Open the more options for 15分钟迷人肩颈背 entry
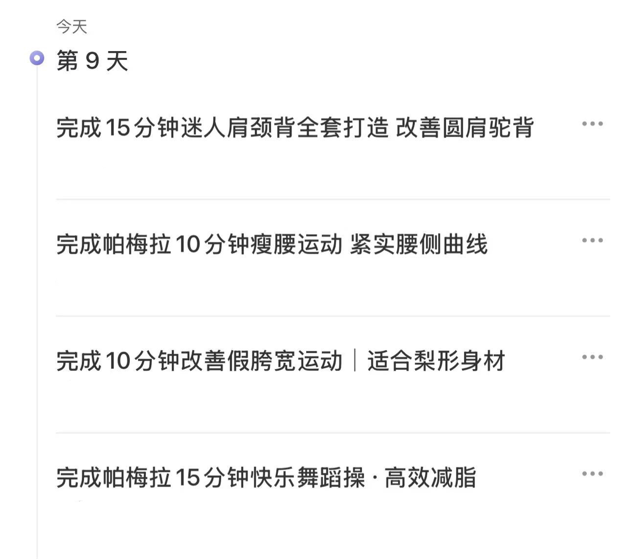 tap(592, 124)
